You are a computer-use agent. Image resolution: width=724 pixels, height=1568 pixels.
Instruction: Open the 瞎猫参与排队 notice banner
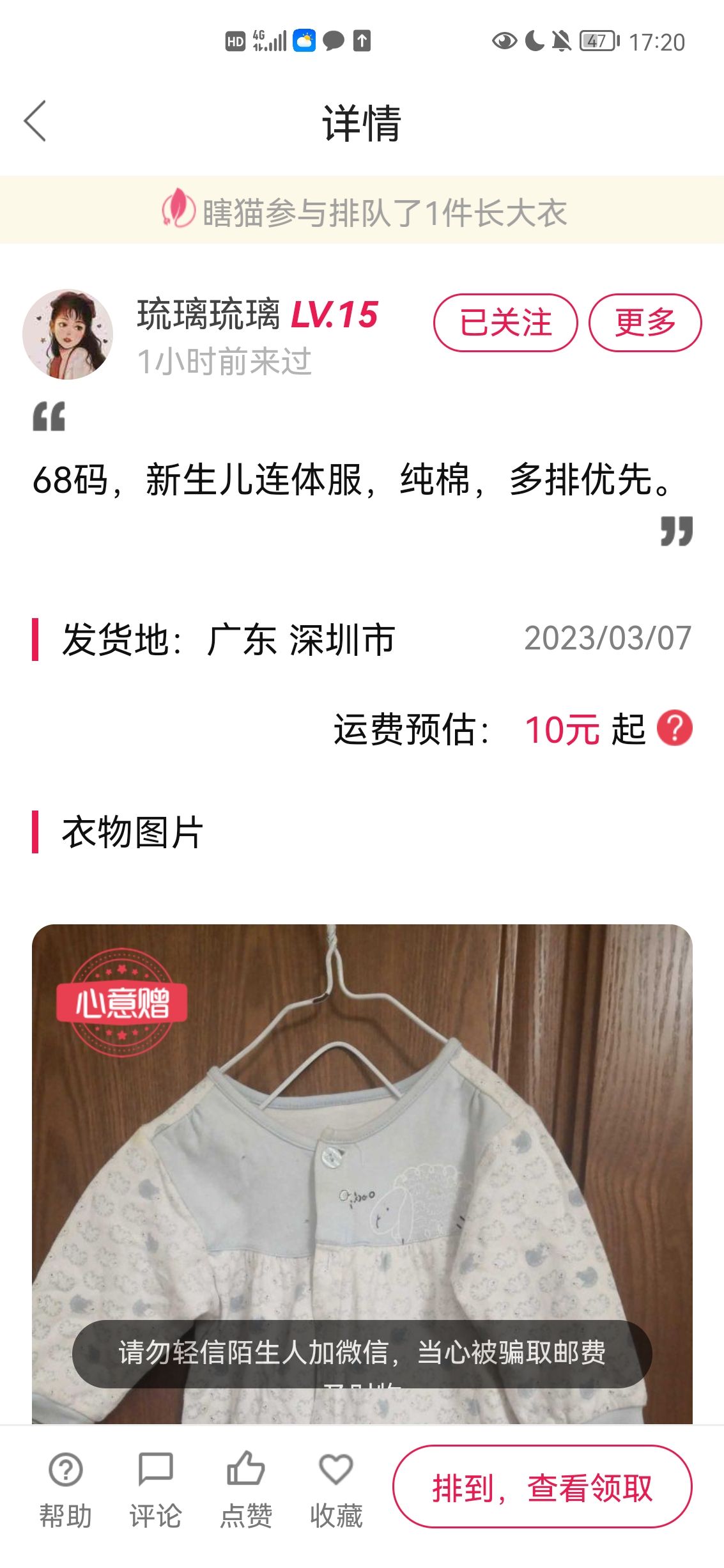click(362, 210)
